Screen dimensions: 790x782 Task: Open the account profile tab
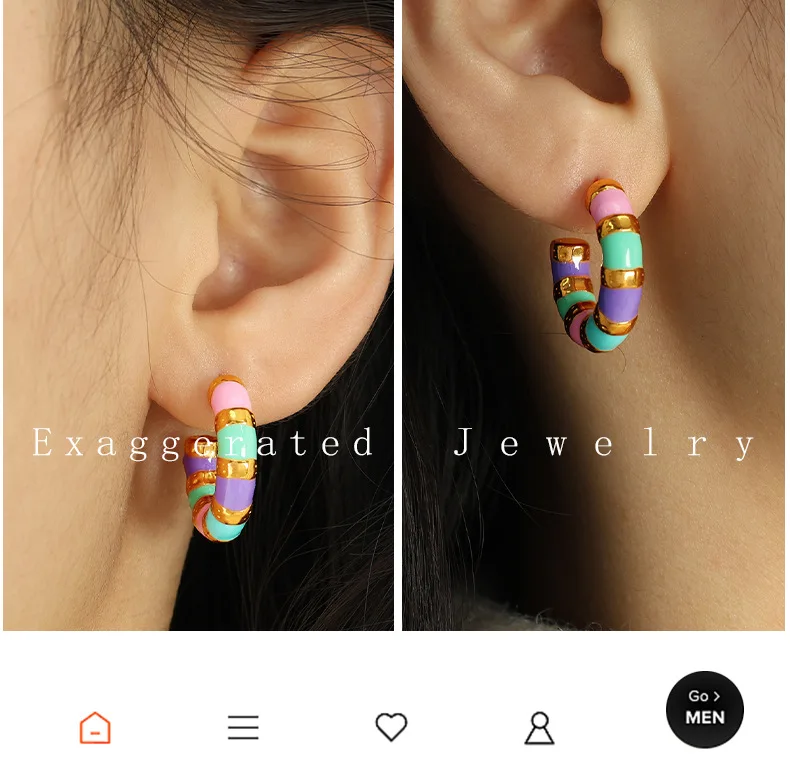(540, 728)
